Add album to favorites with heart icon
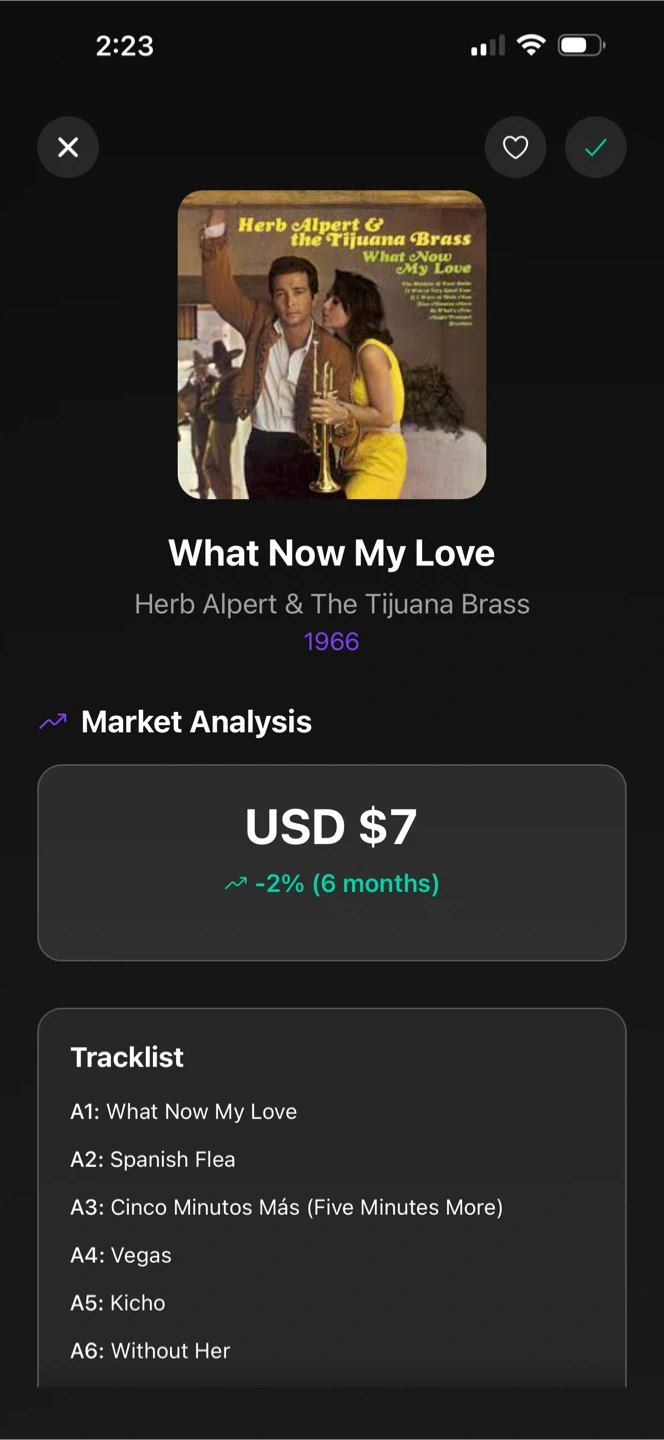Image resolution: width=664 pixels, height=1440 pixels. (x=515, y=148)
